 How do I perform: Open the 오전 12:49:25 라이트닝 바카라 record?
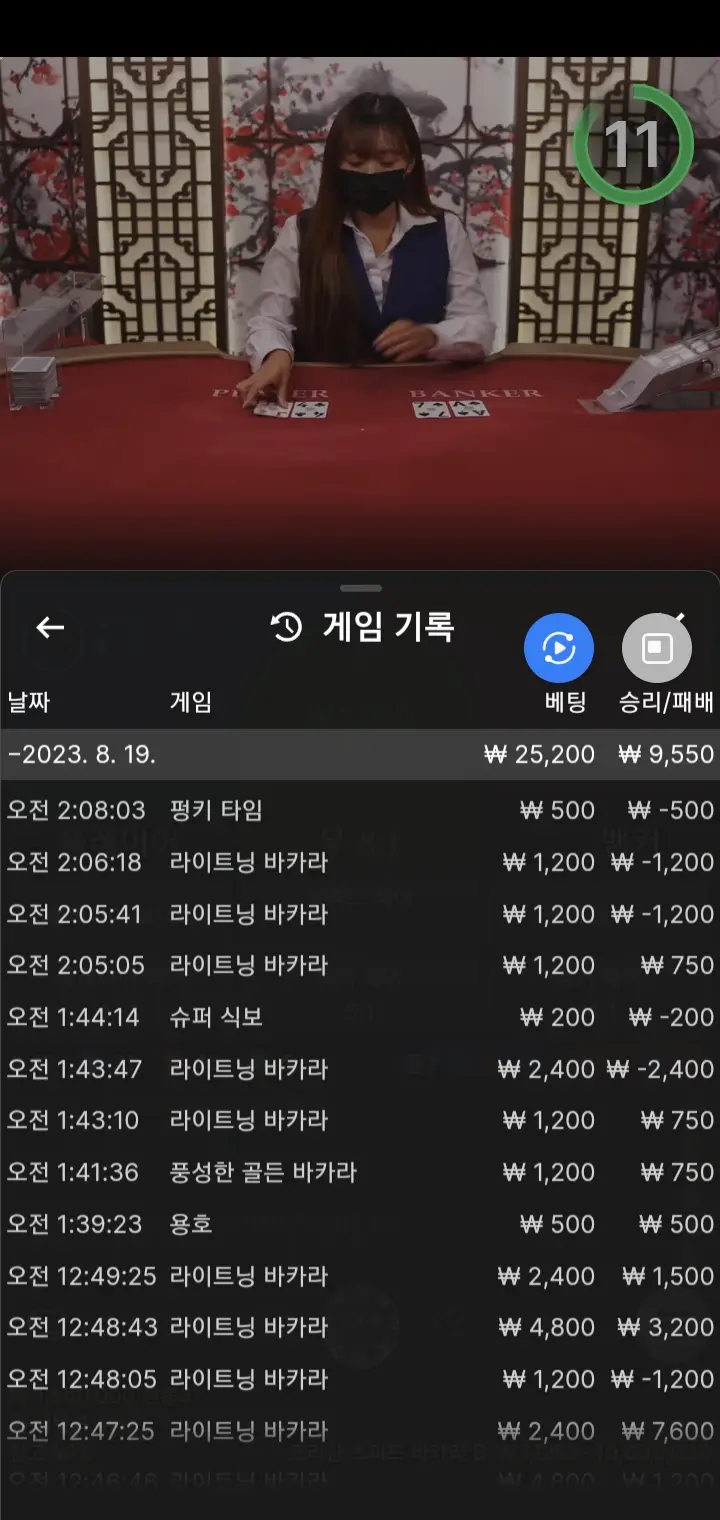(360, 1276)
